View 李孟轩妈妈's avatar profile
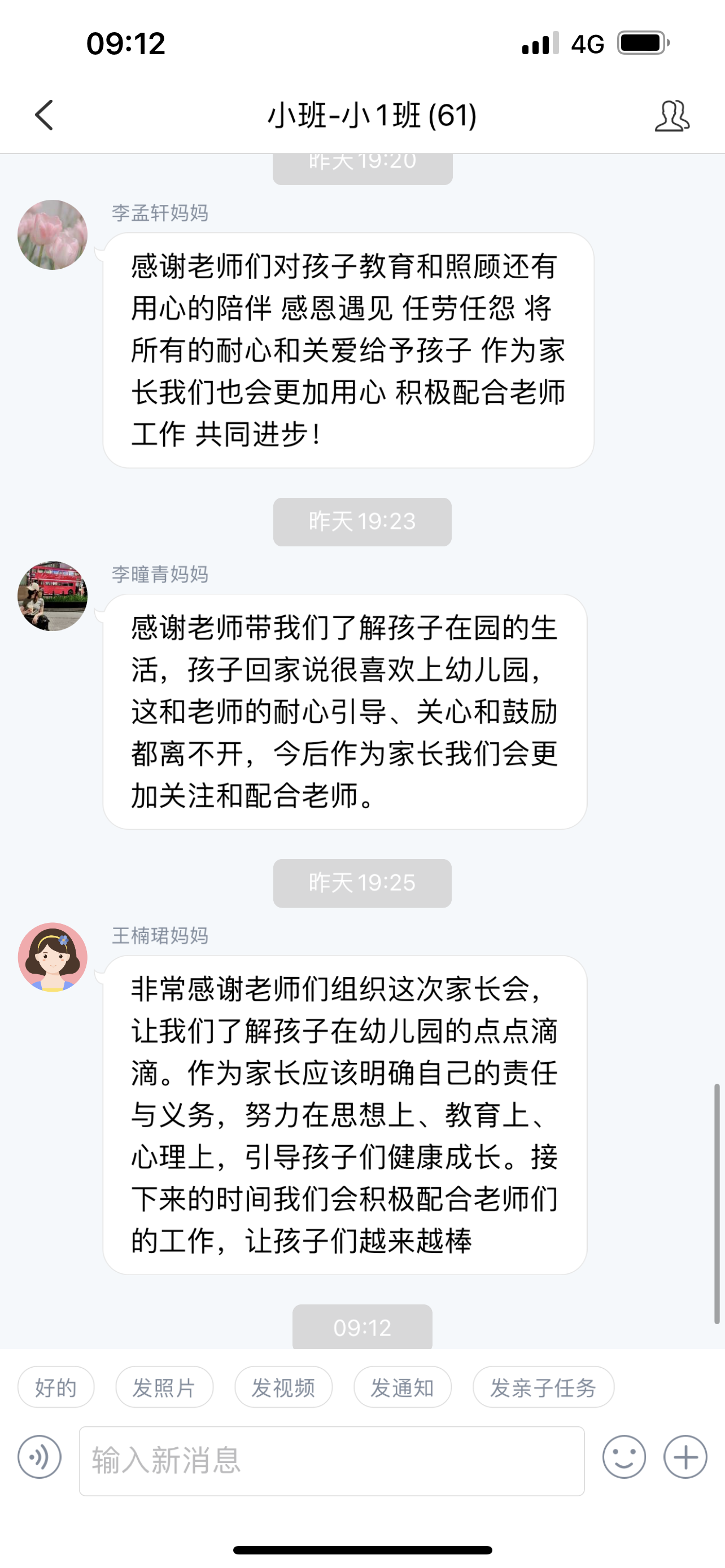The width and height of the screenshot is (725, 1568). point(53,235)
